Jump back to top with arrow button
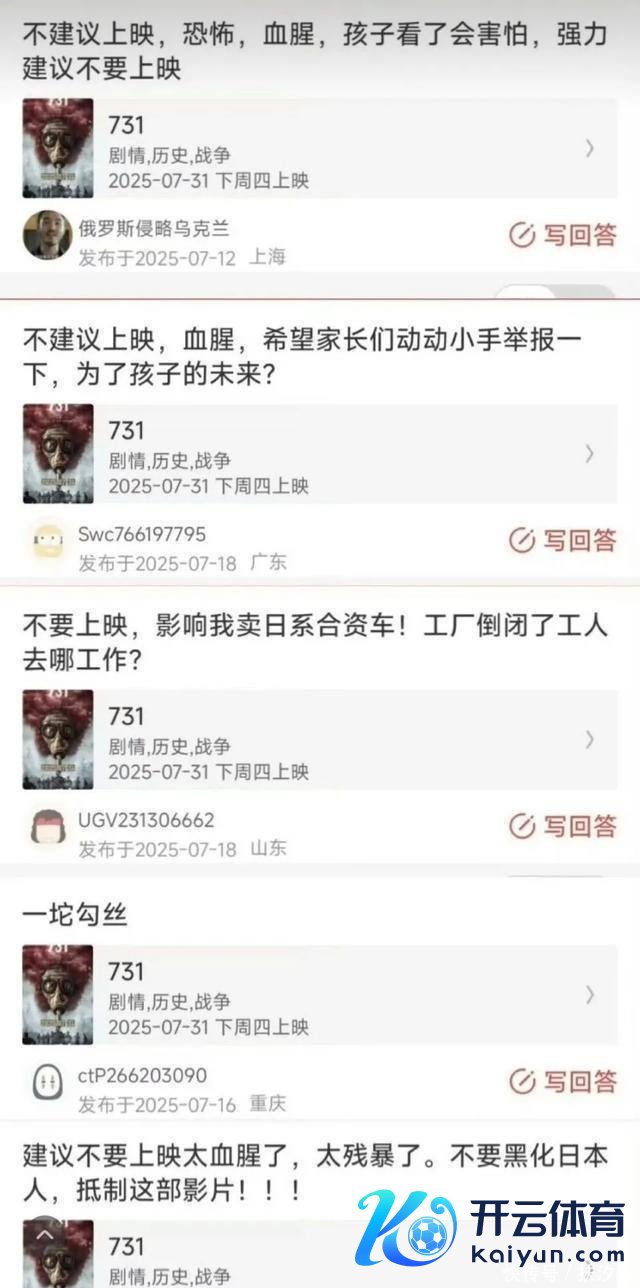640x1288 pixels. [x=46, y=1236]
